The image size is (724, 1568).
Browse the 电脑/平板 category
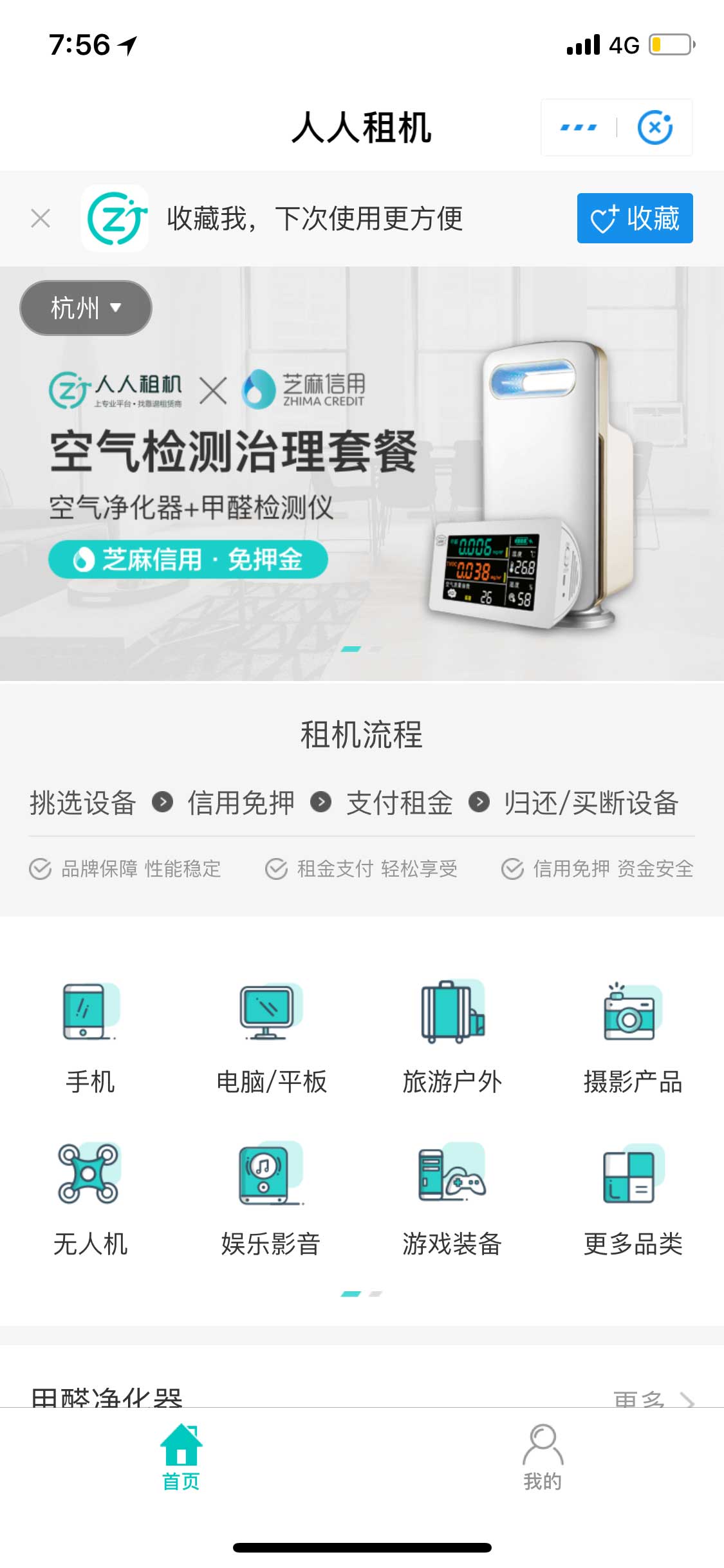coord(271,1036)
